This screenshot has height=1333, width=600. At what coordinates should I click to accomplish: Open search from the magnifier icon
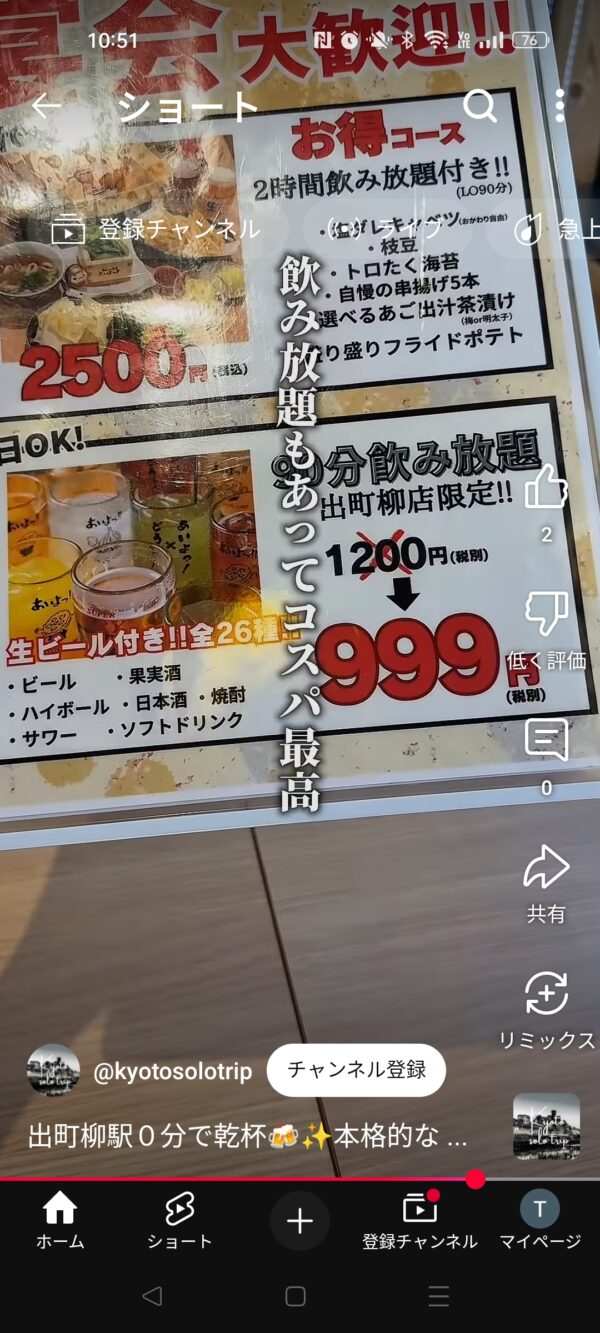(x=480, y=106)
